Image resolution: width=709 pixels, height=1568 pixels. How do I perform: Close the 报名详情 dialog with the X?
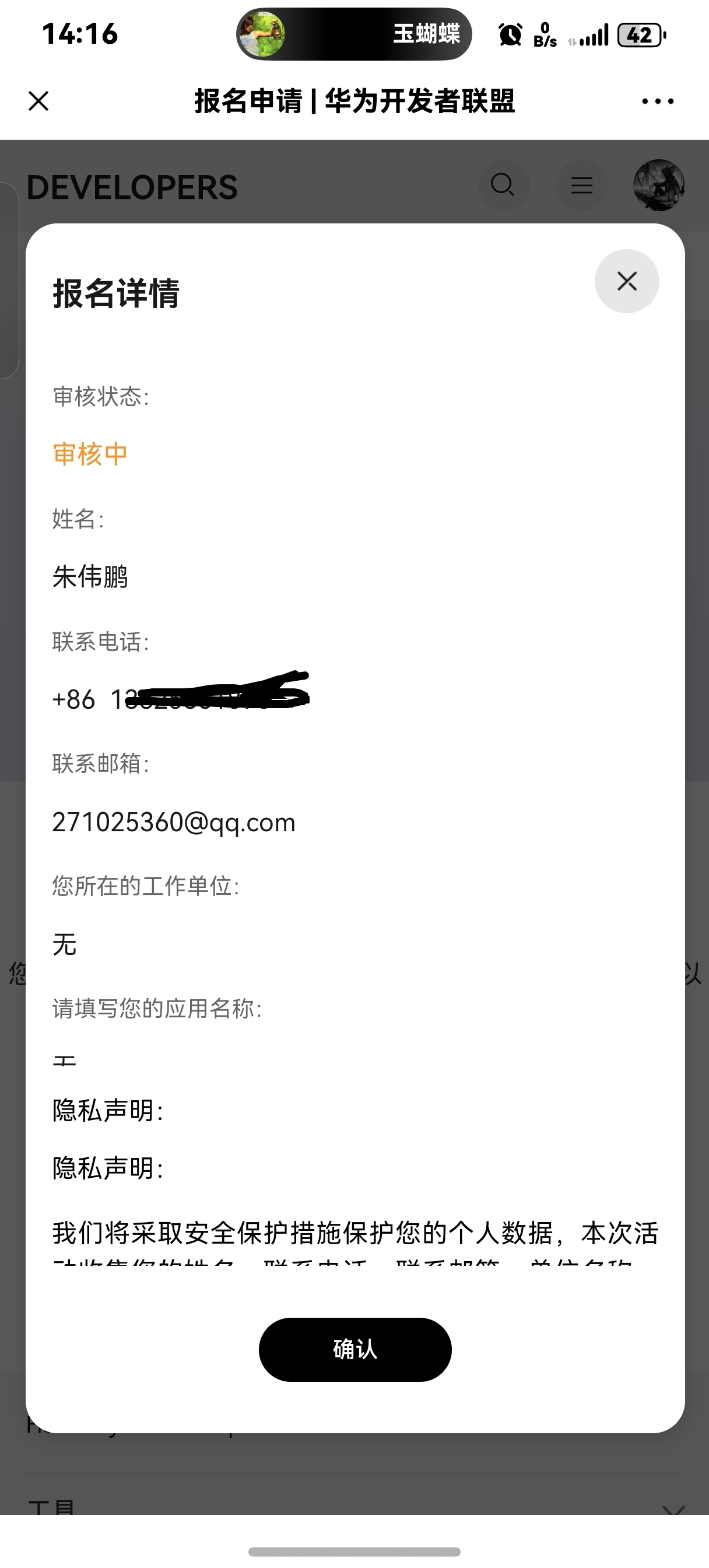point(626,281)
